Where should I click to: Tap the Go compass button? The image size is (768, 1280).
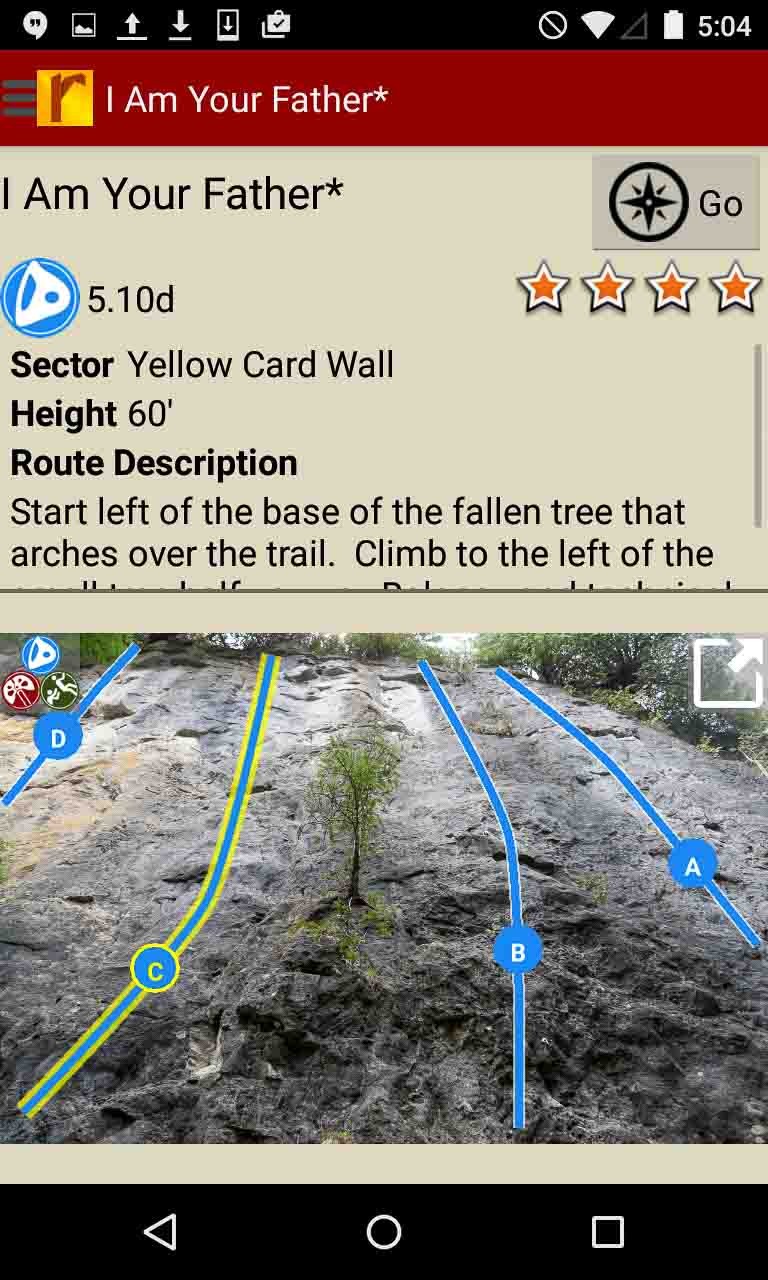[x=676, y=203]
